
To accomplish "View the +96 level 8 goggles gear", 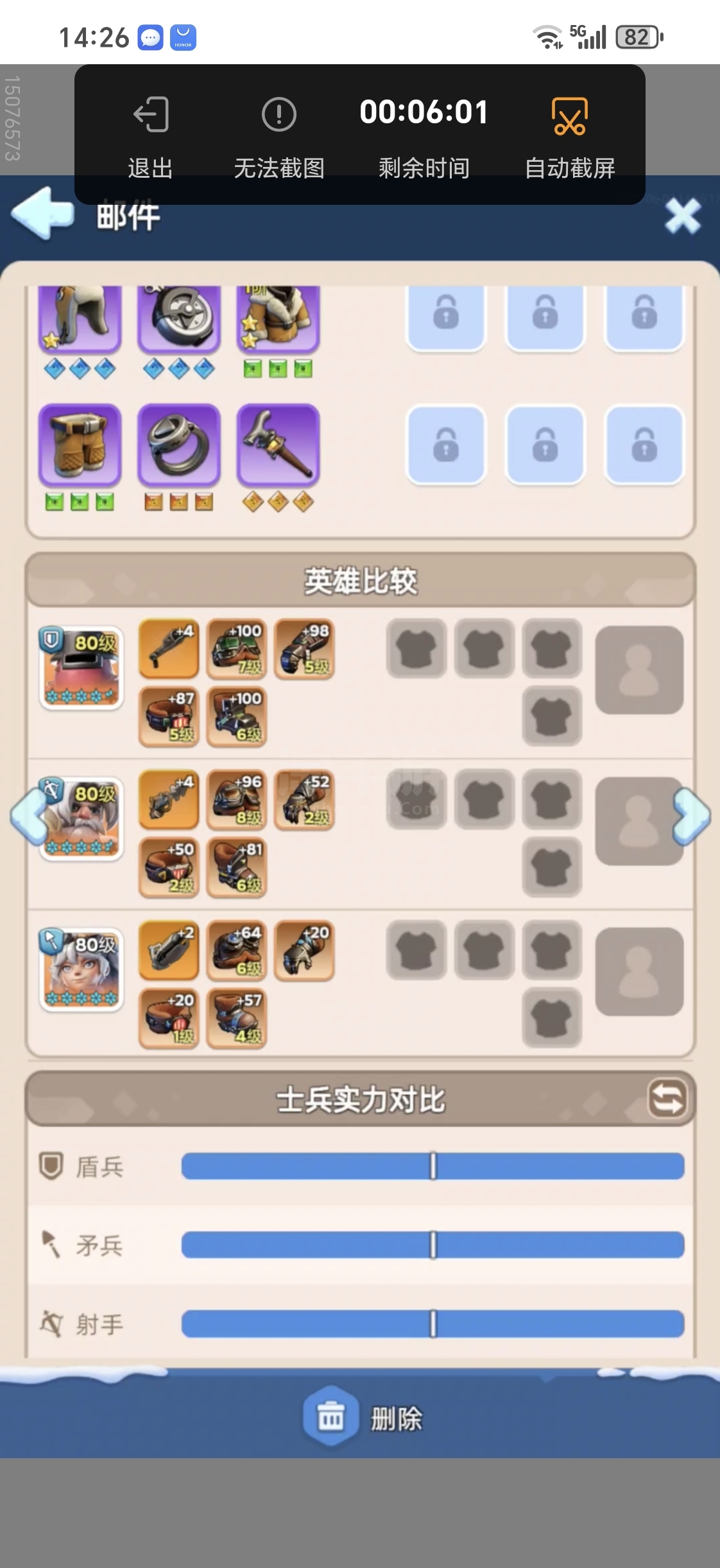I will coord(237,800).
